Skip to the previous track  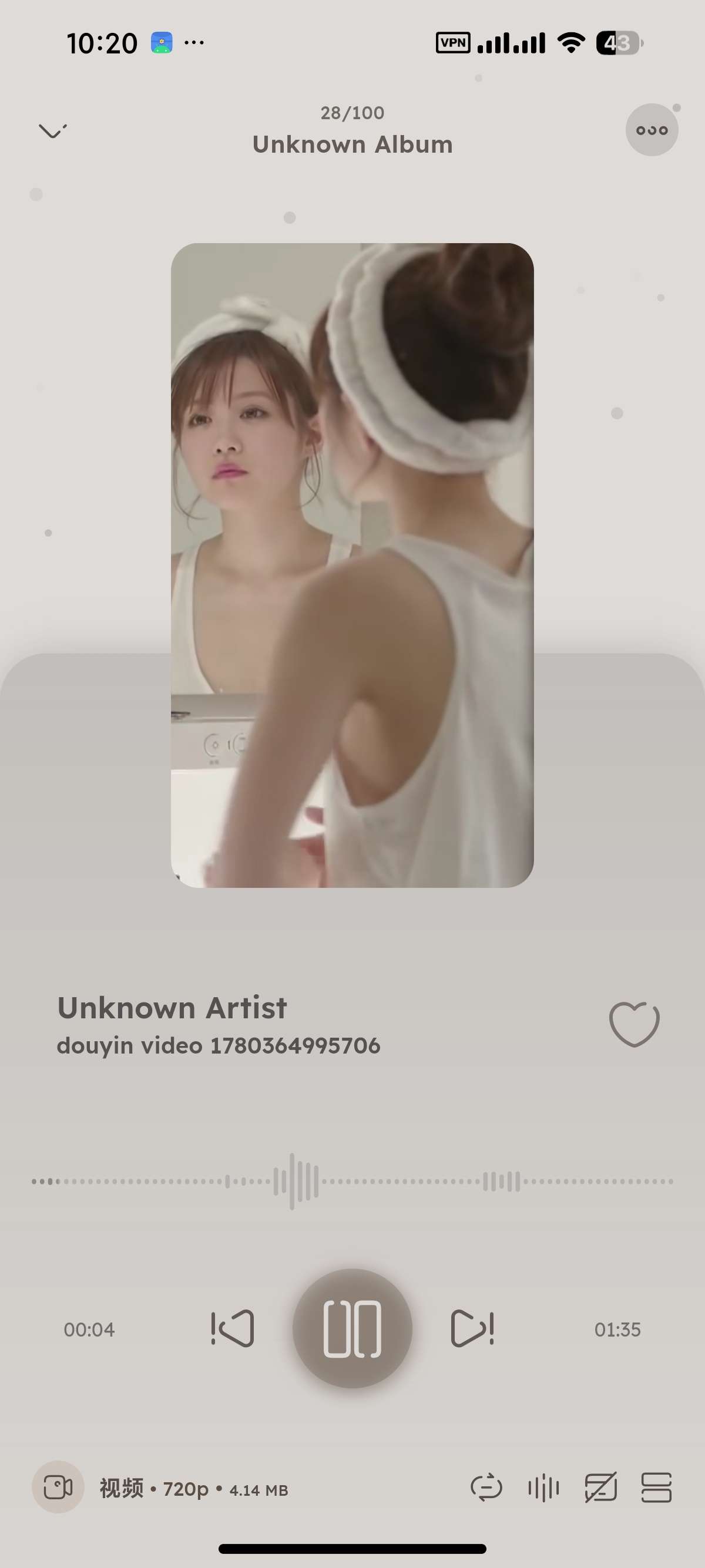232,1328
